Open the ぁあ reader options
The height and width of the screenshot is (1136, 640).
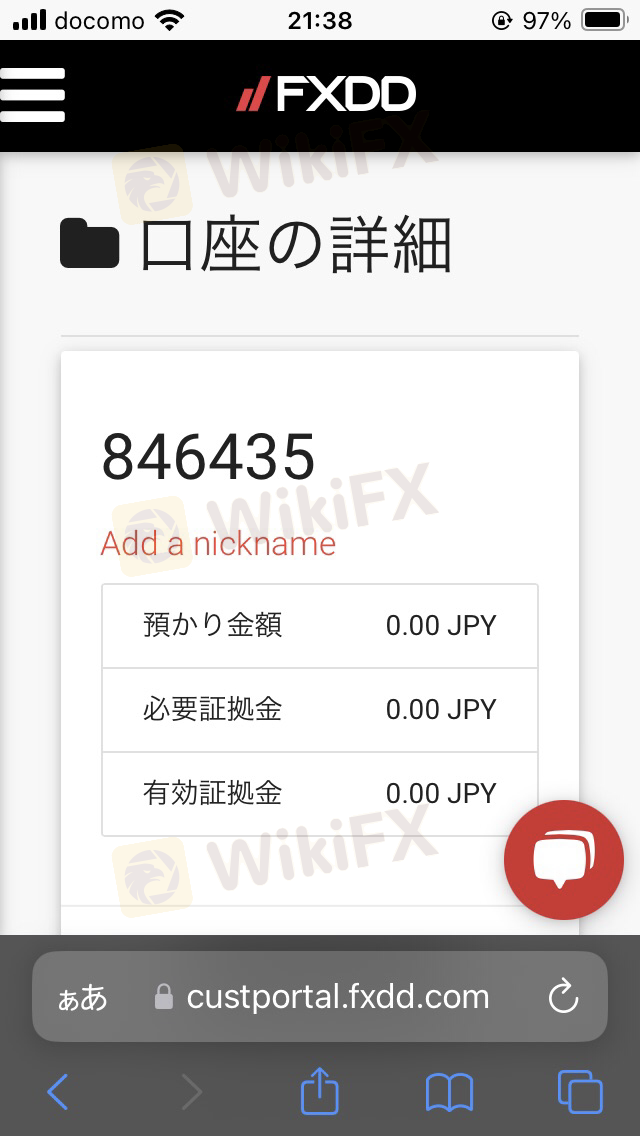coord(83,998)
